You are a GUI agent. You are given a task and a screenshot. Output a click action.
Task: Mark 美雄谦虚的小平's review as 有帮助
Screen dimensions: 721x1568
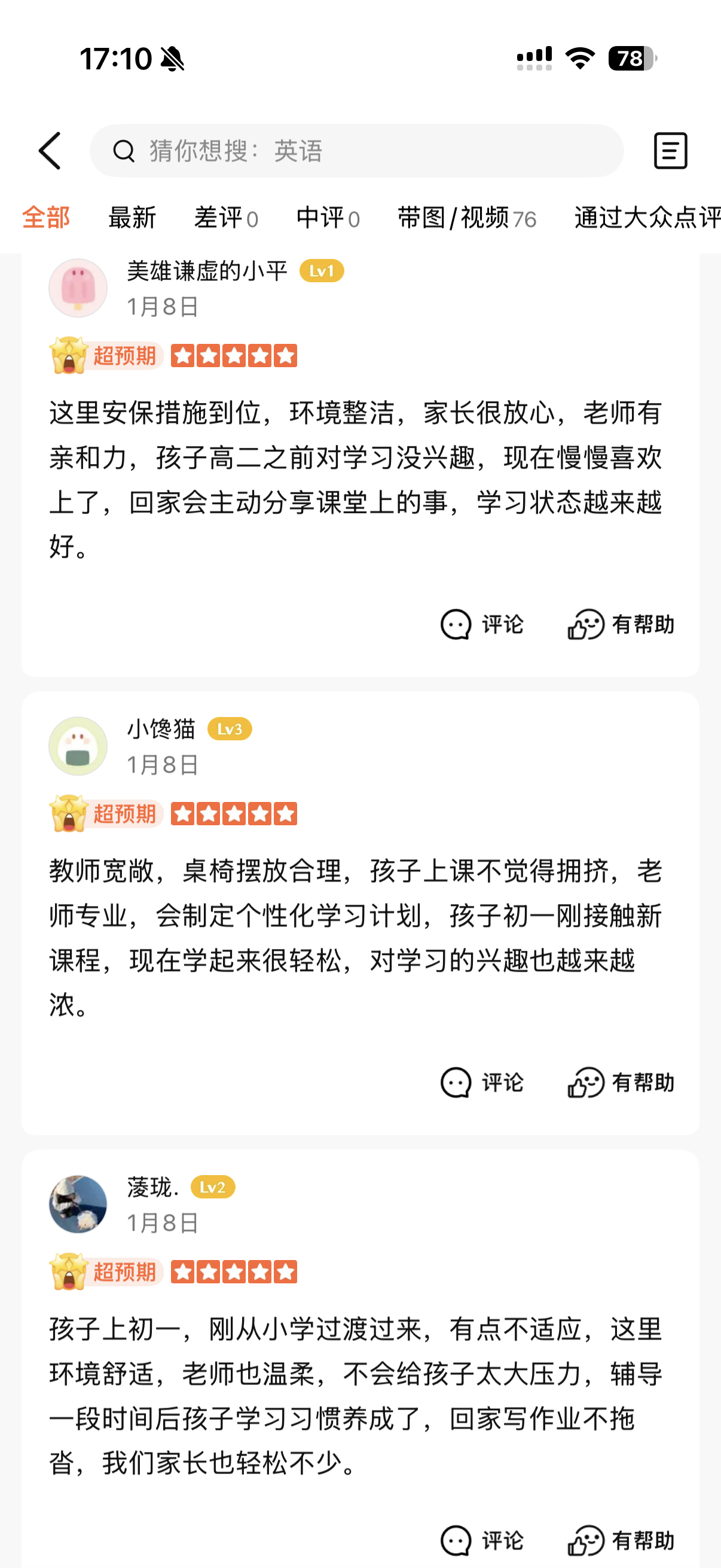click(621, 624)
